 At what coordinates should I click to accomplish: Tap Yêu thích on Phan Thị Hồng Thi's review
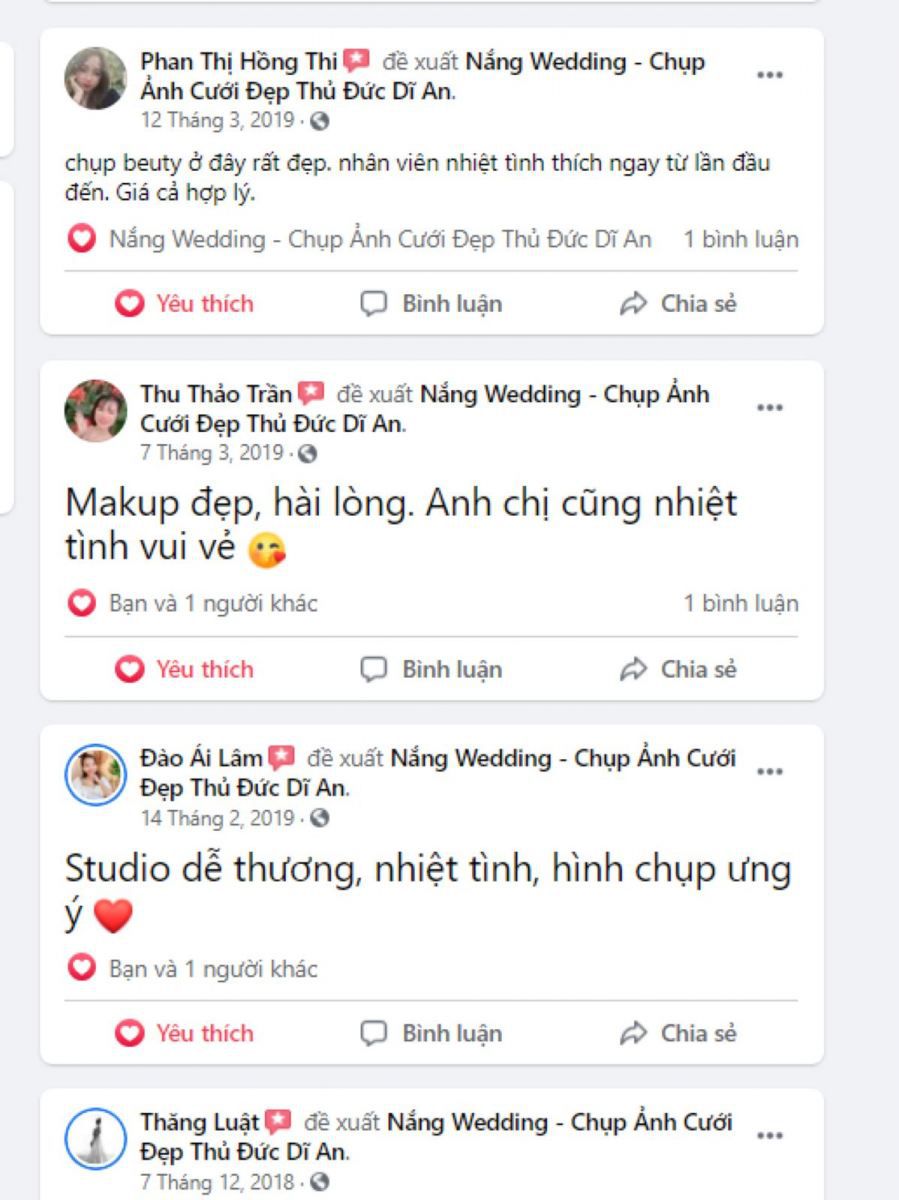[184, 303]
